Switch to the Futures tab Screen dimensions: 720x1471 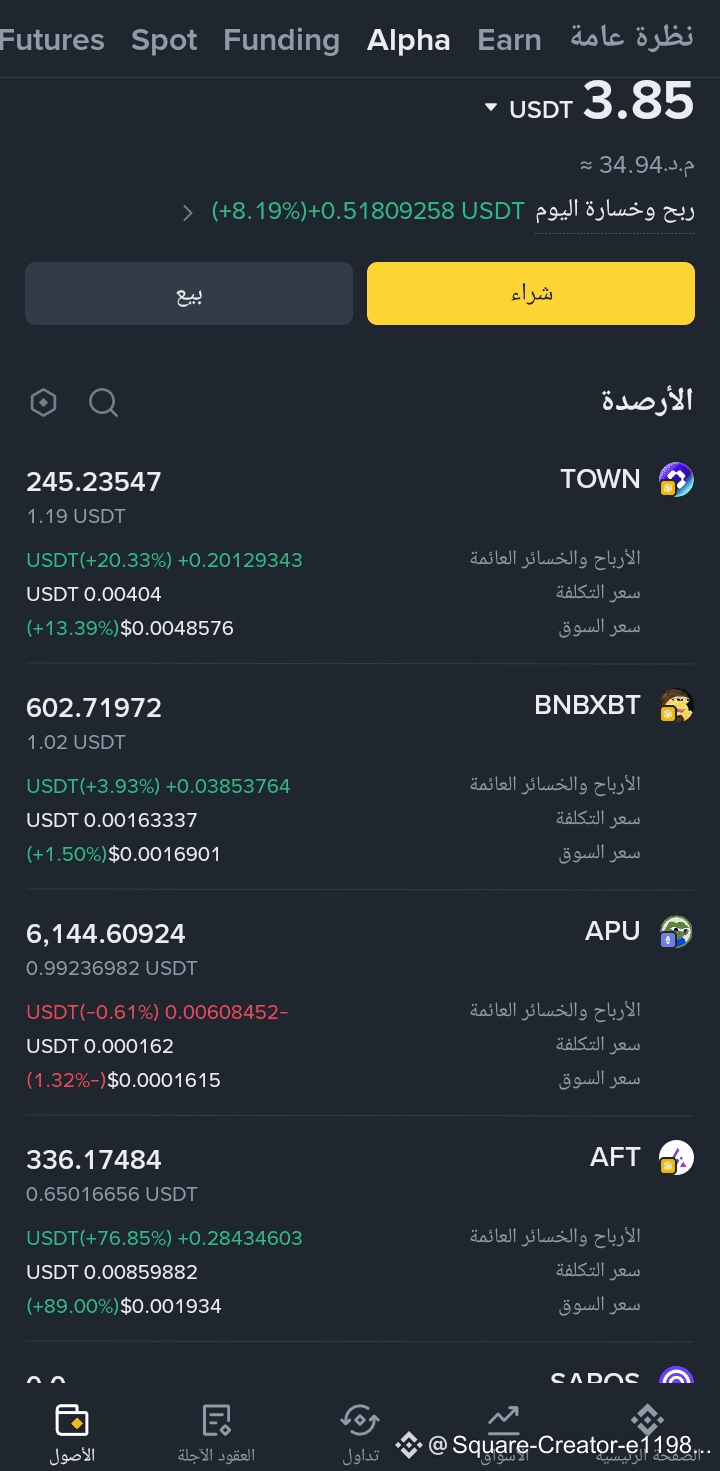point(51,40)
